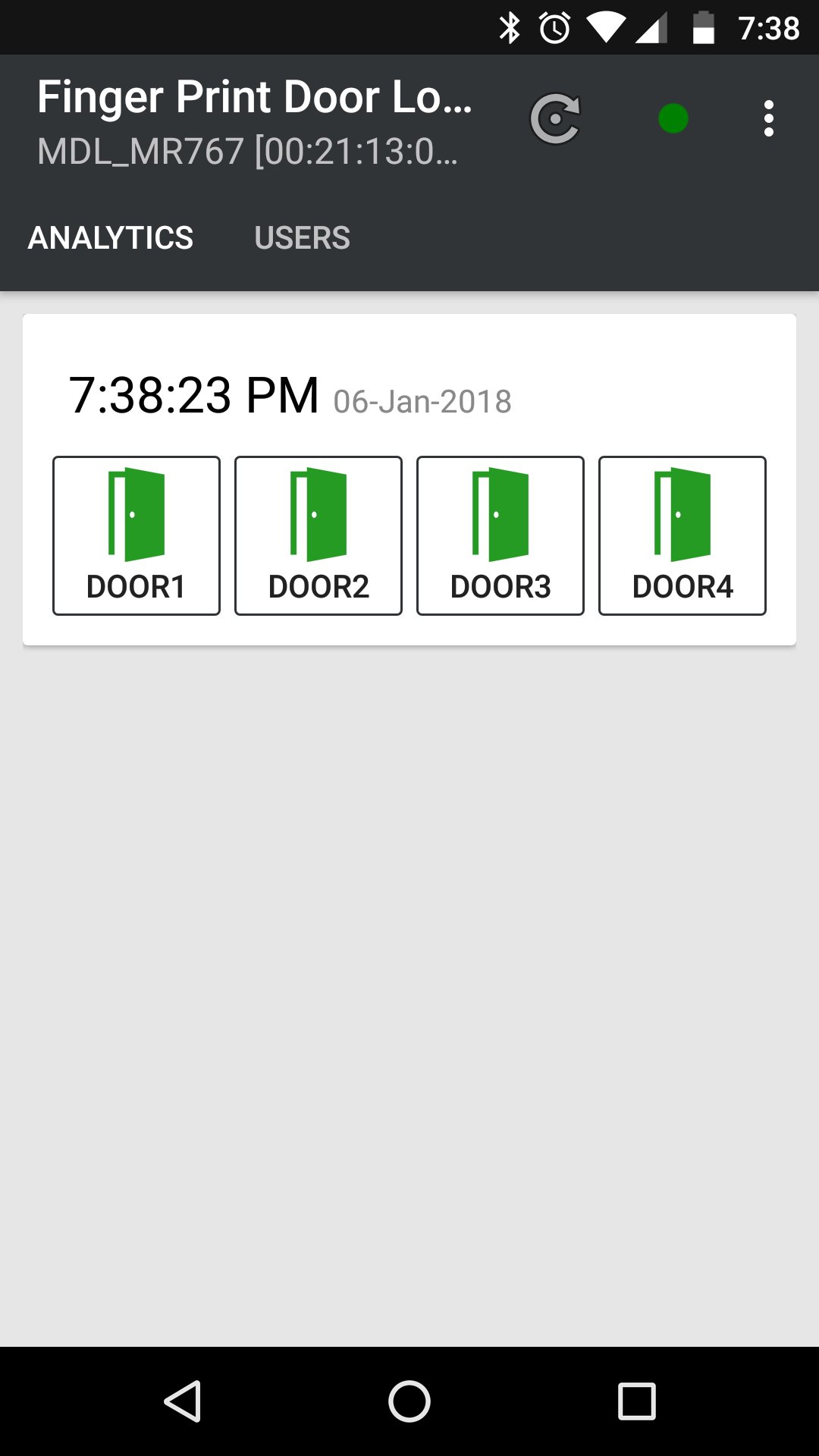Tap the refresh icon in the app bar
The height and width of the screenshot is (1456, 819).
(555, 119)
